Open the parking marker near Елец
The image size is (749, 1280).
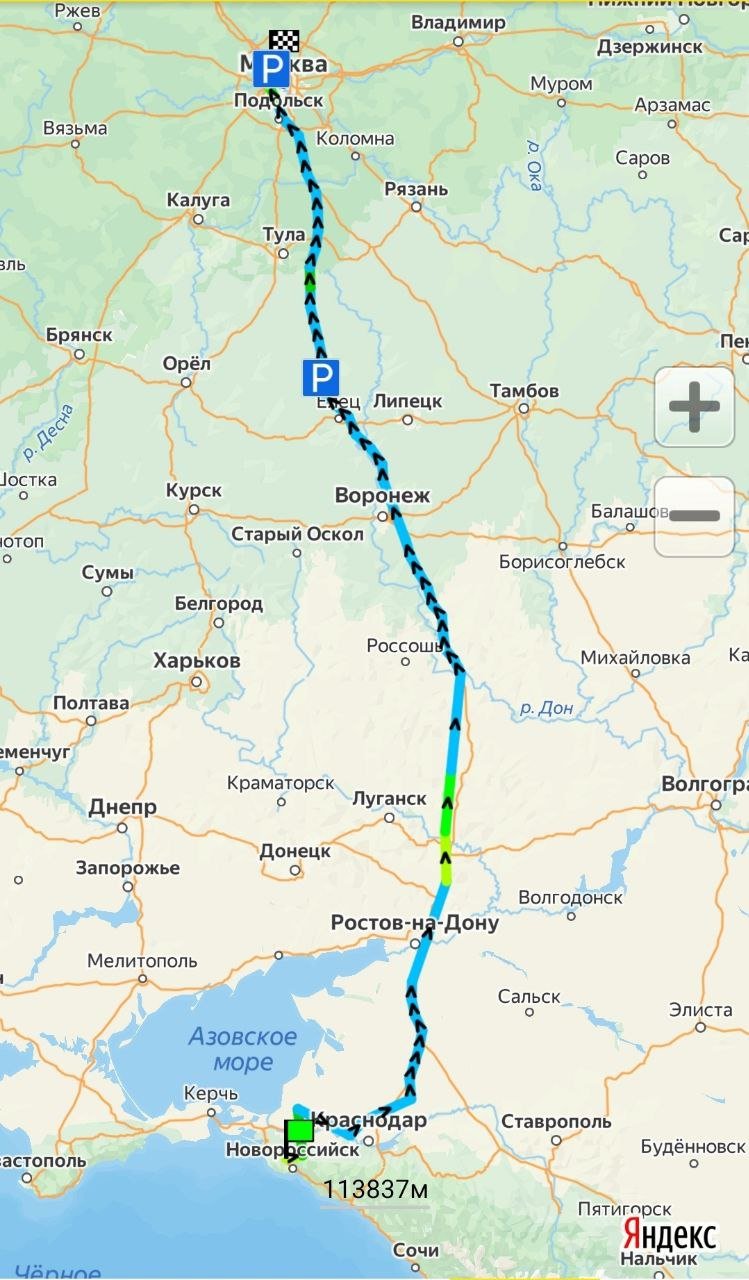pyautogui.click(x=321, y=378)
